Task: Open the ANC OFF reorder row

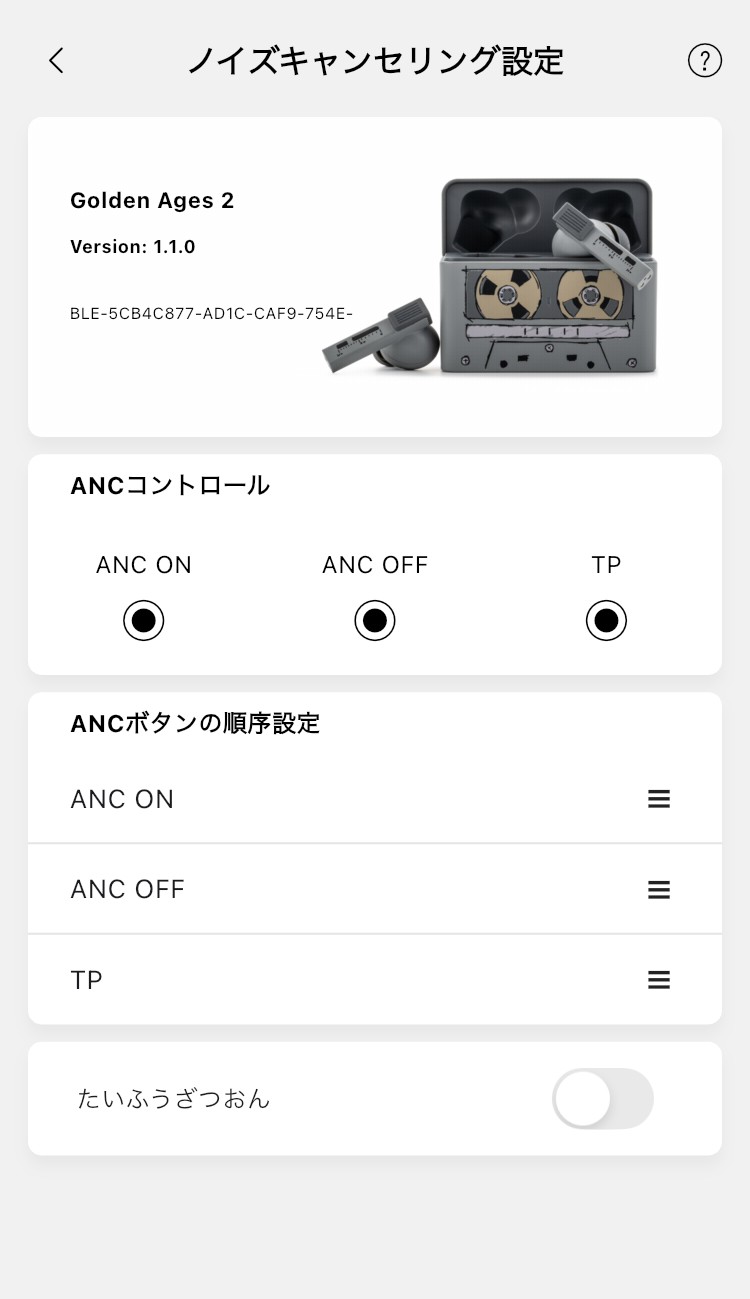Action: pyautogui.click(x=375, y=889)
